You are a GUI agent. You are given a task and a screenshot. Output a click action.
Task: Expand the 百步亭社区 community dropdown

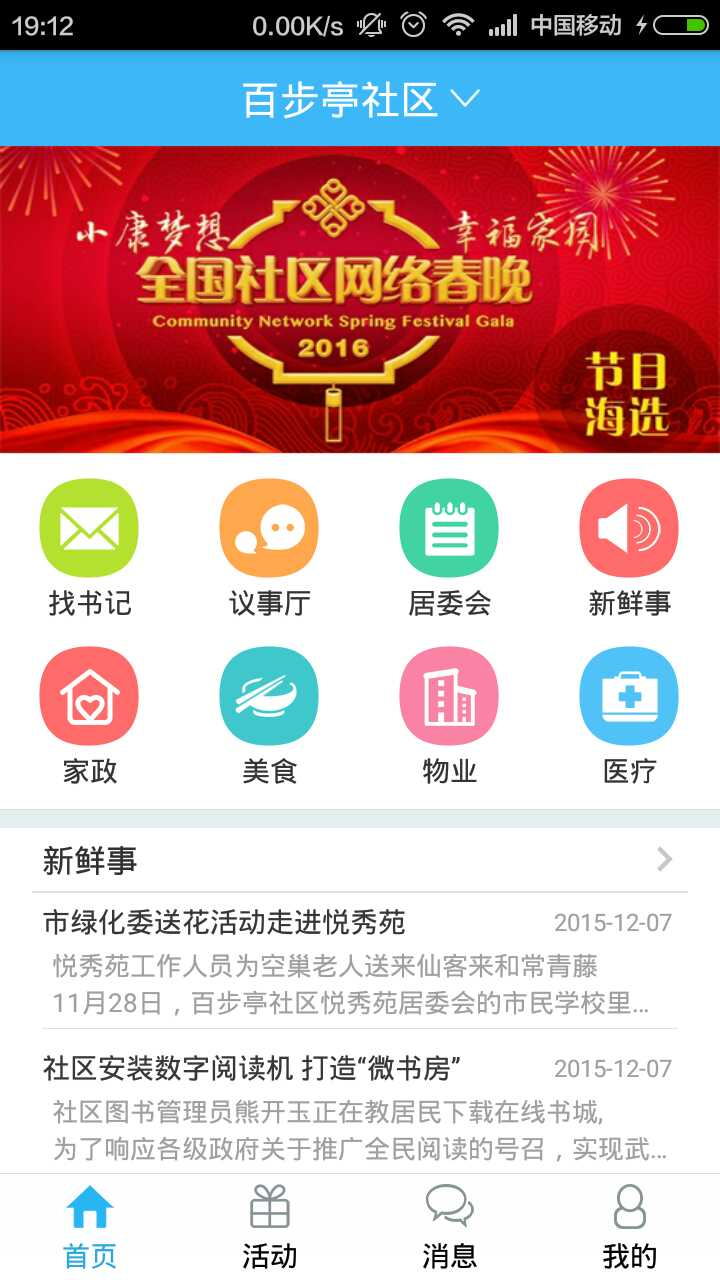pyautogui.click(x=360, y=100)
